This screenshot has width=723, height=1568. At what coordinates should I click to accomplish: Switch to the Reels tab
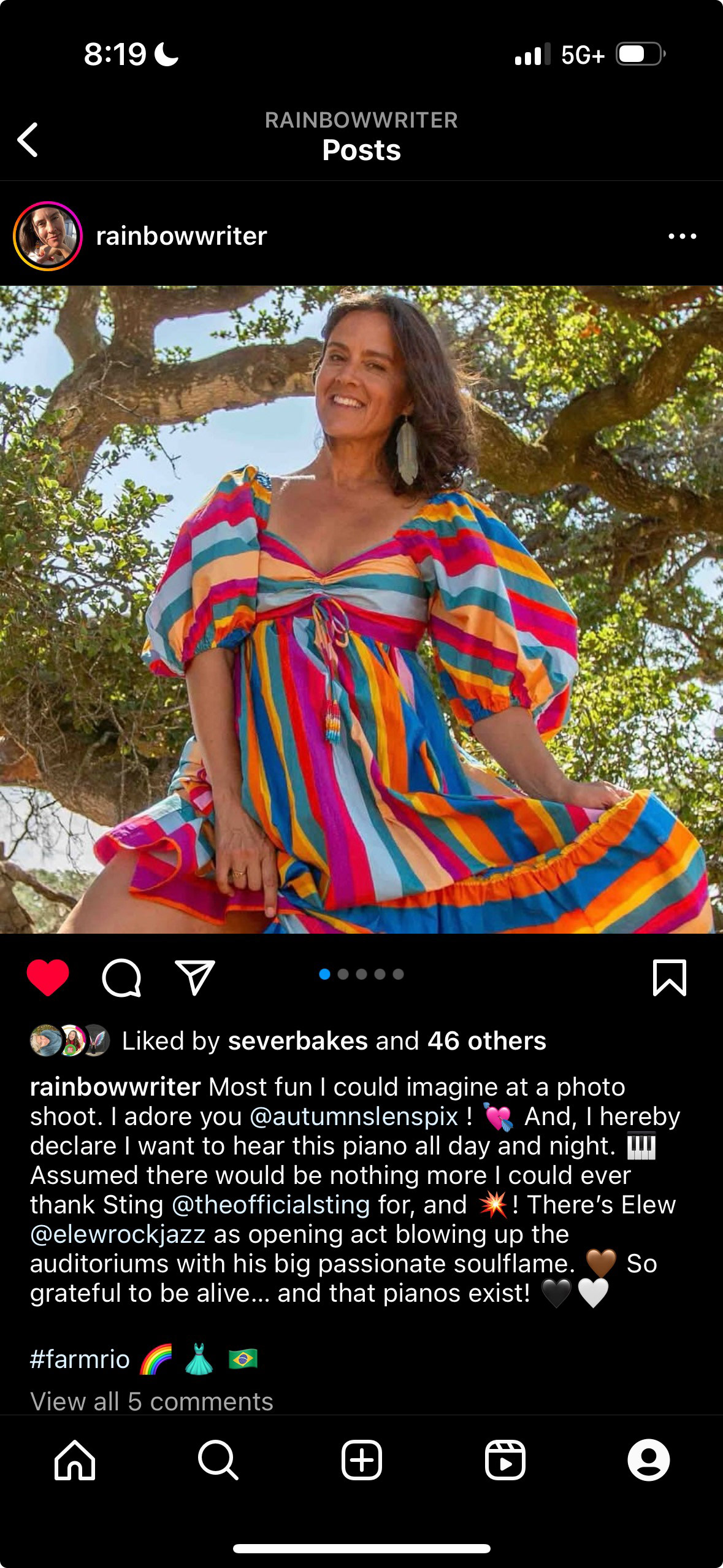[x=505, y=1460]
